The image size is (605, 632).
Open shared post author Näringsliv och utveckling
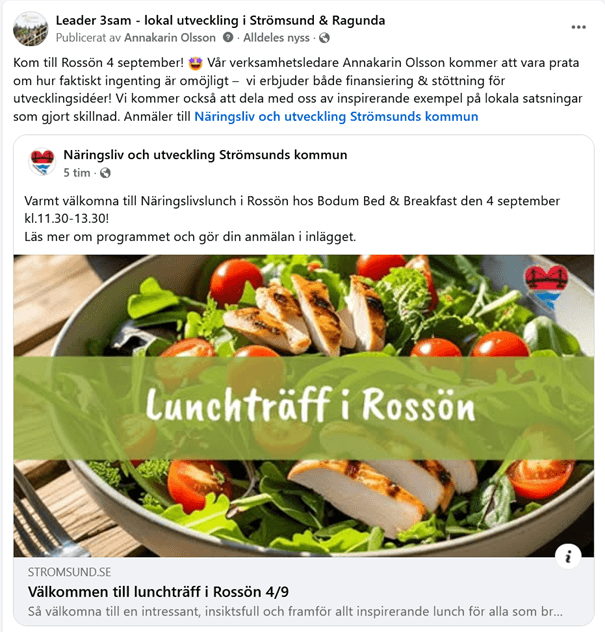[x=204, y=155]
